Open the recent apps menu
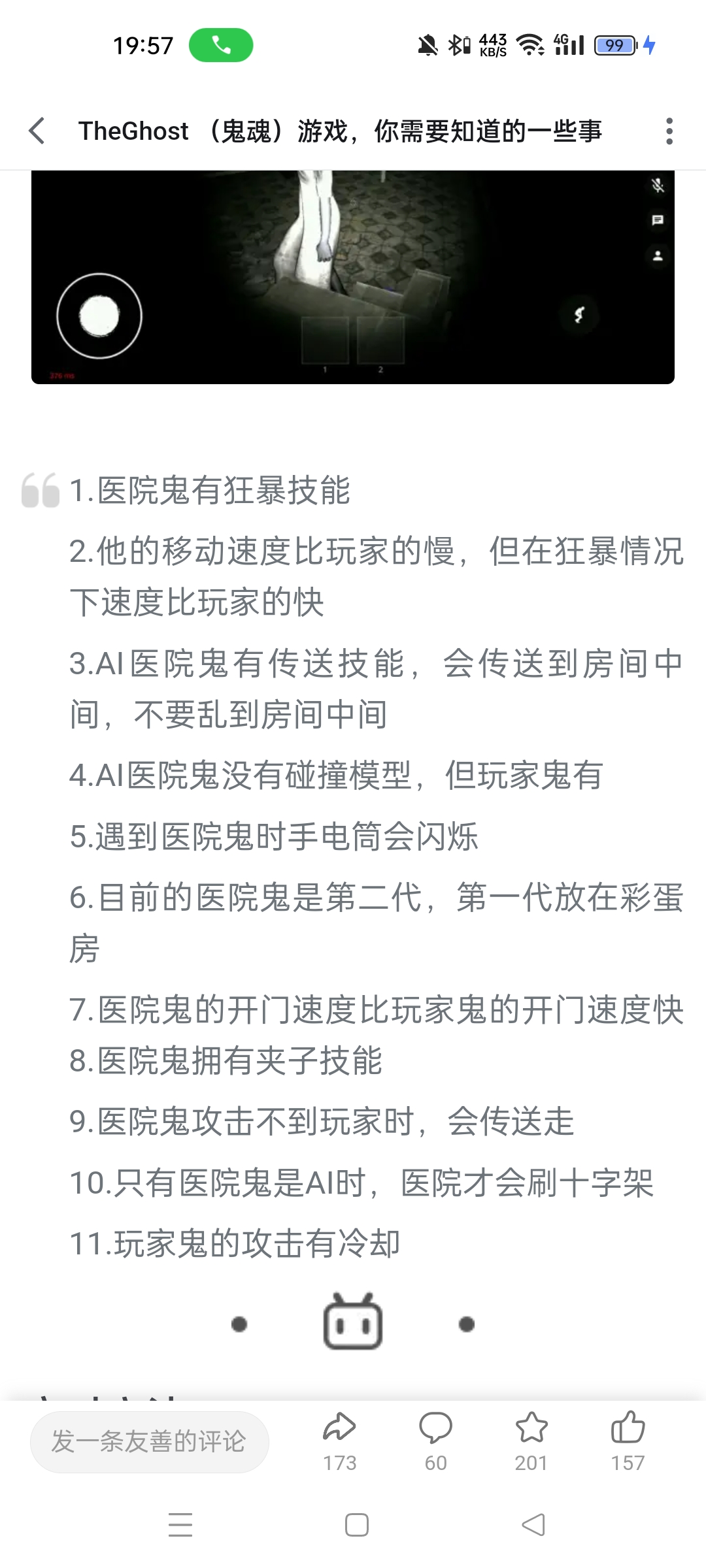This screenshot has height=1568, width=706. [180, 1525]
